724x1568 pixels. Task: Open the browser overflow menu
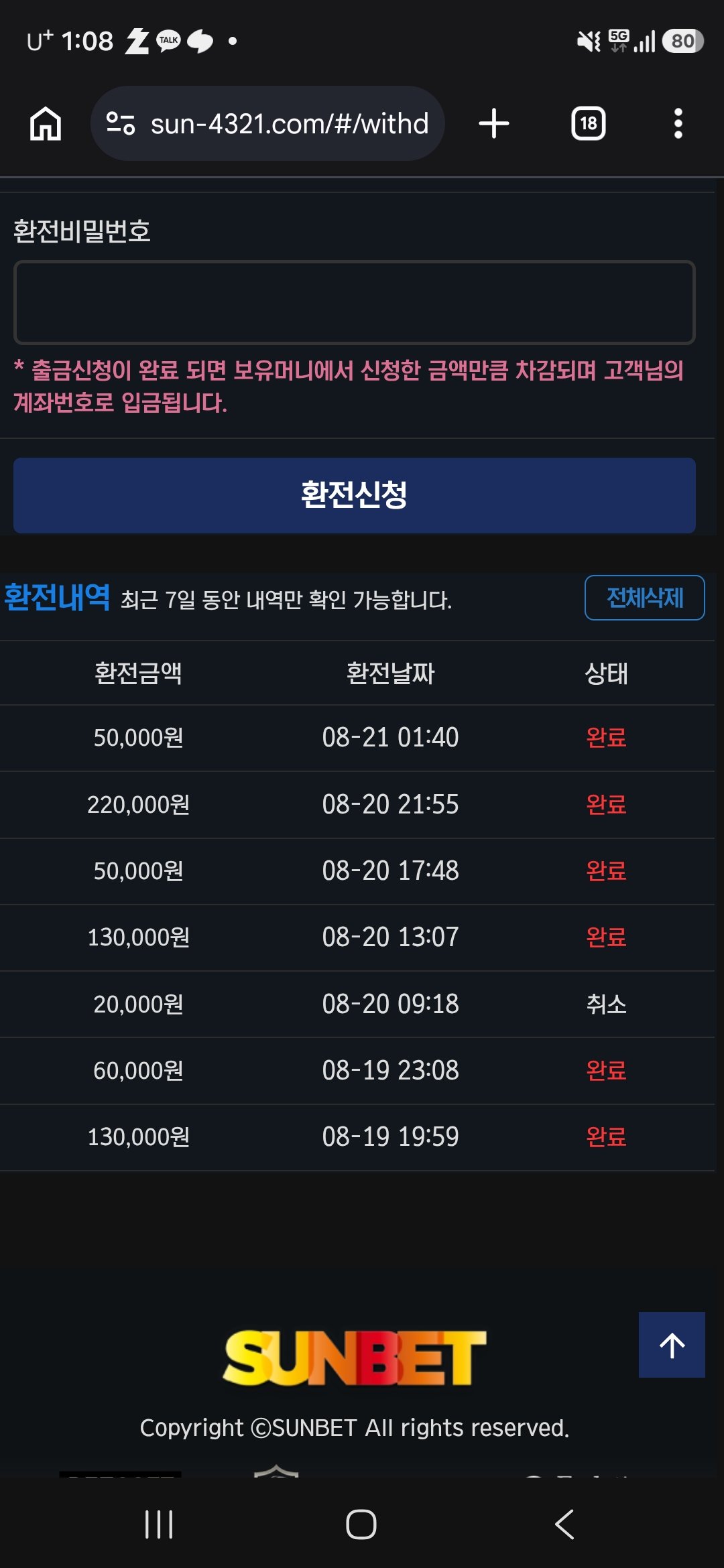tap(678, 124)
